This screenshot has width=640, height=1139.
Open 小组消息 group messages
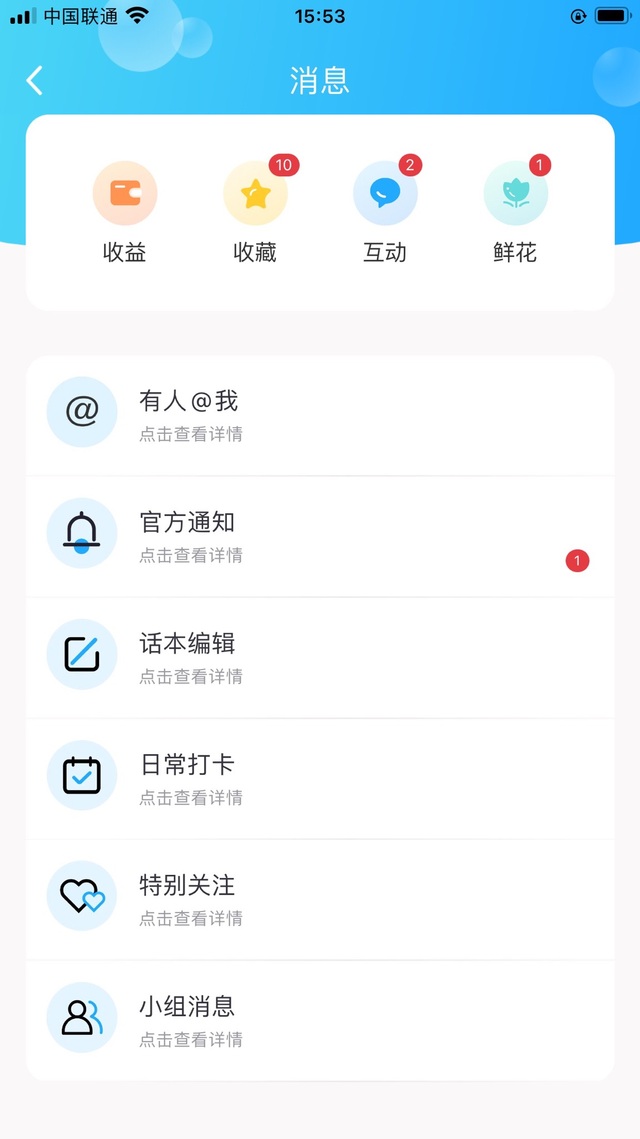[x=320, y=1021]
